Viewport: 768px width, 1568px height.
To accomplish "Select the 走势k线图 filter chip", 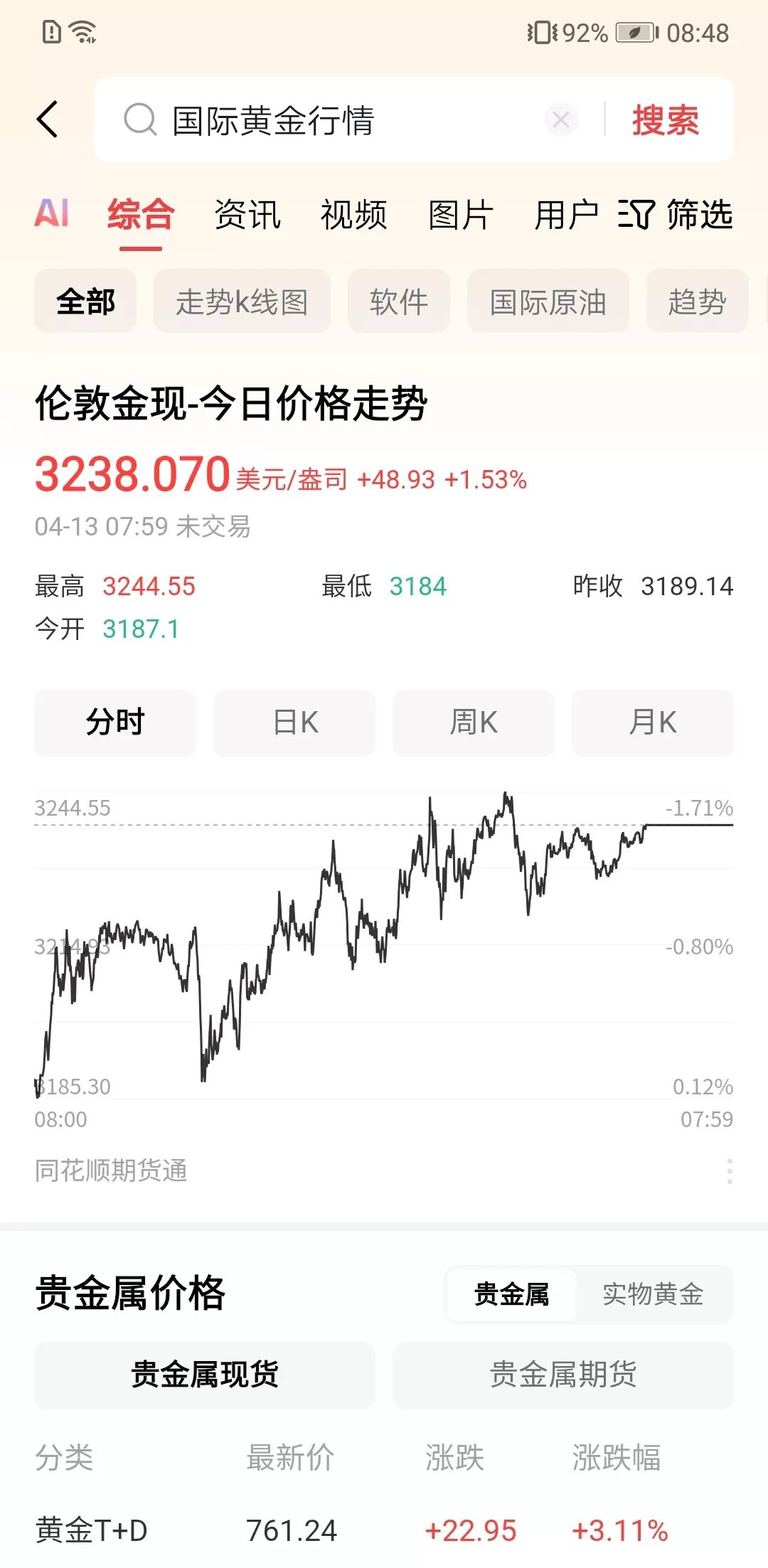I will [x=242, y=302].
